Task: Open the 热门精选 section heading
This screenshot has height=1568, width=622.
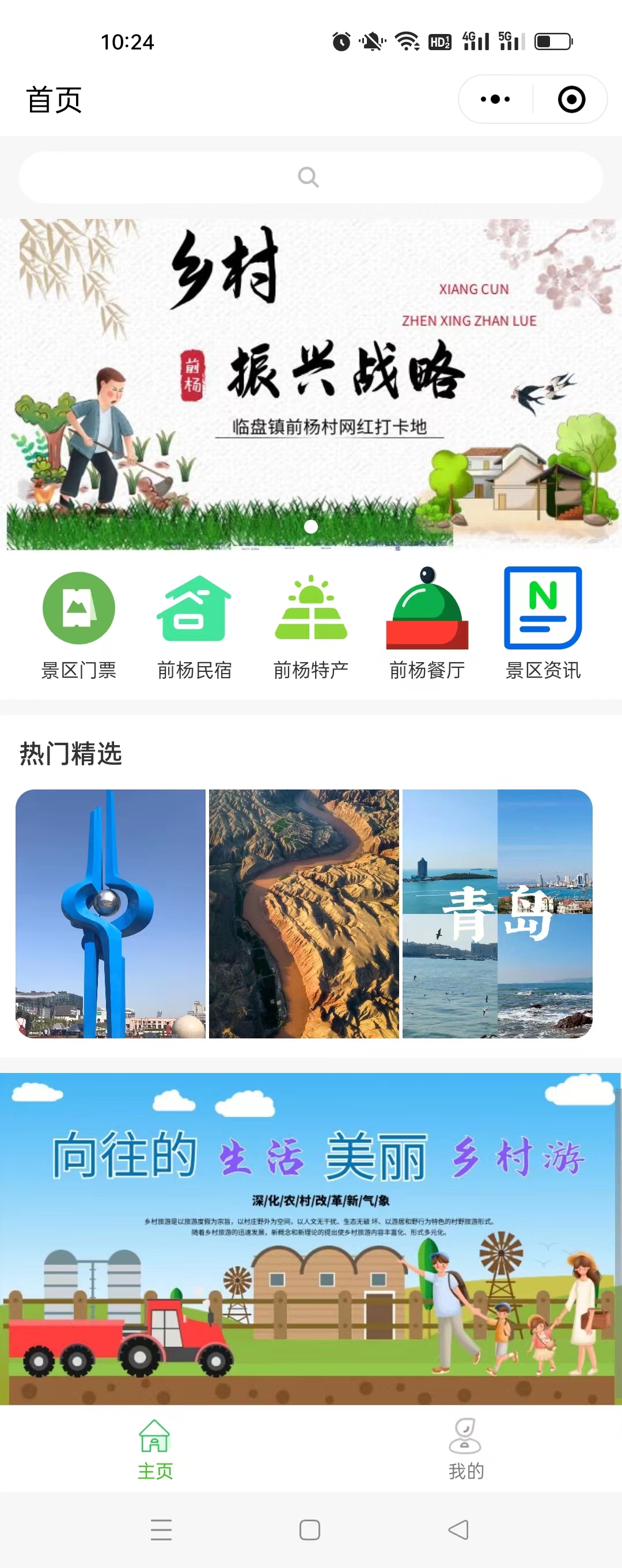Action: [70, 755]
